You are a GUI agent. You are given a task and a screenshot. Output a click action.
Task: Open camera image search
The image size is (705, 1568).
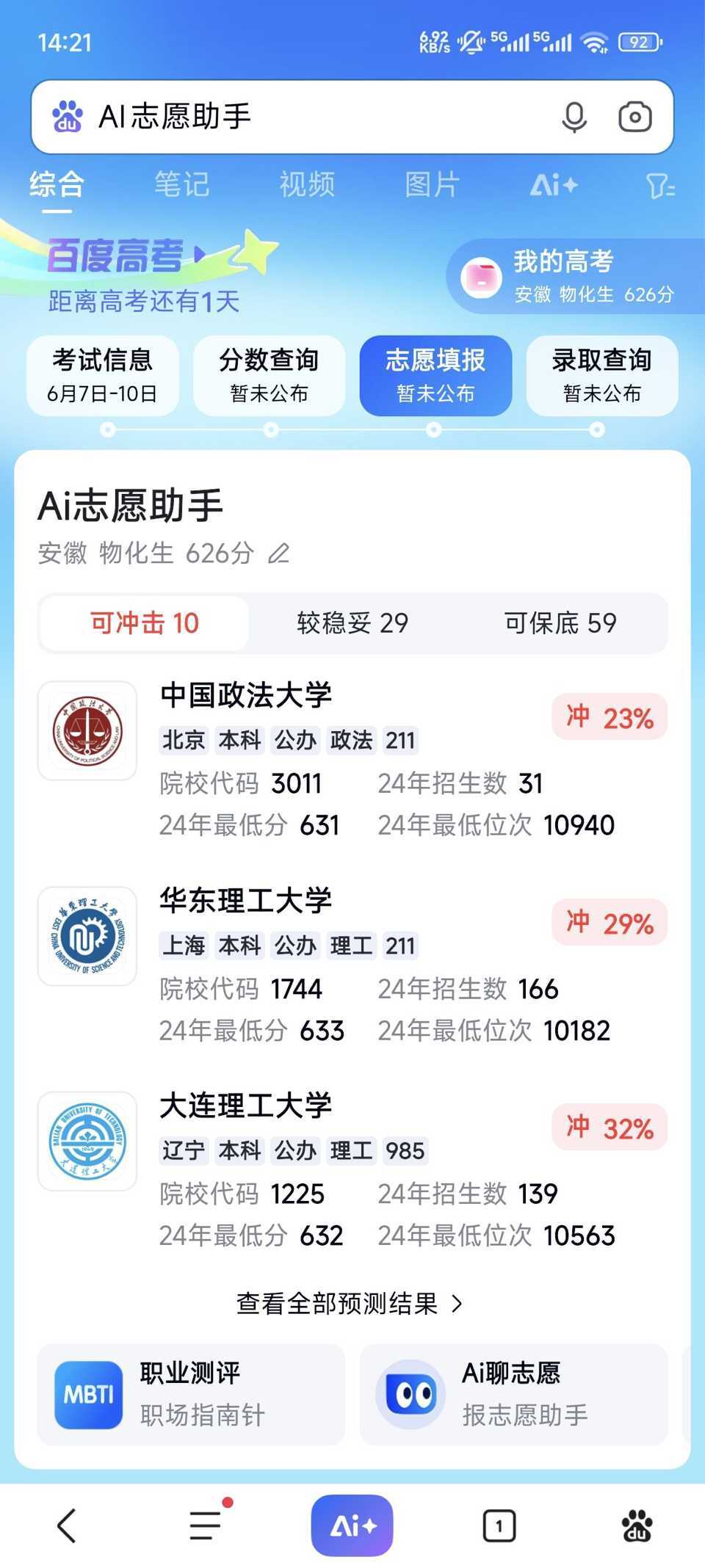click(x=634, y=117)
